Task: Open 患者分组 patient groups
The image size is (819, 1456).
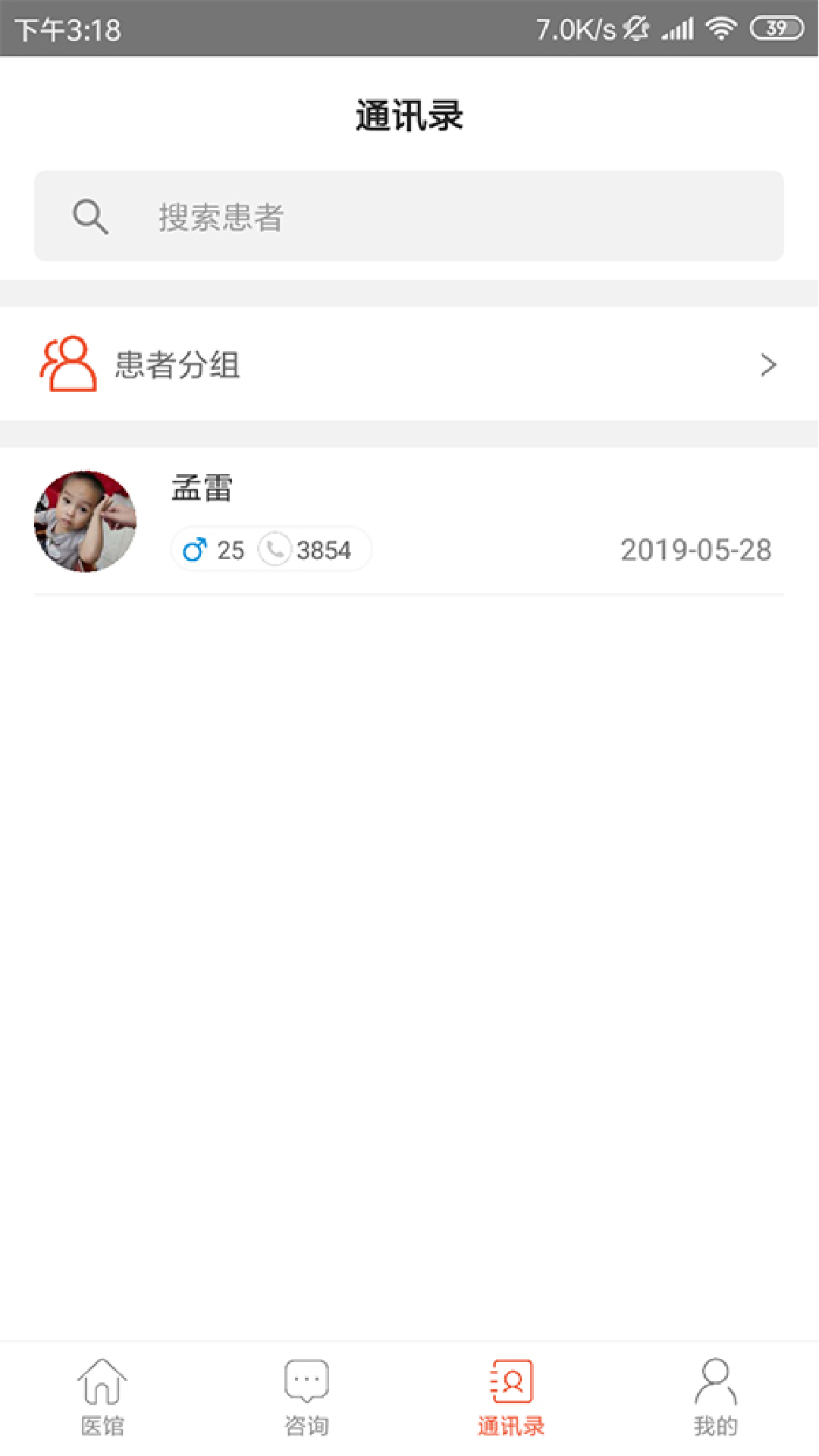Action: coord(409,365)
